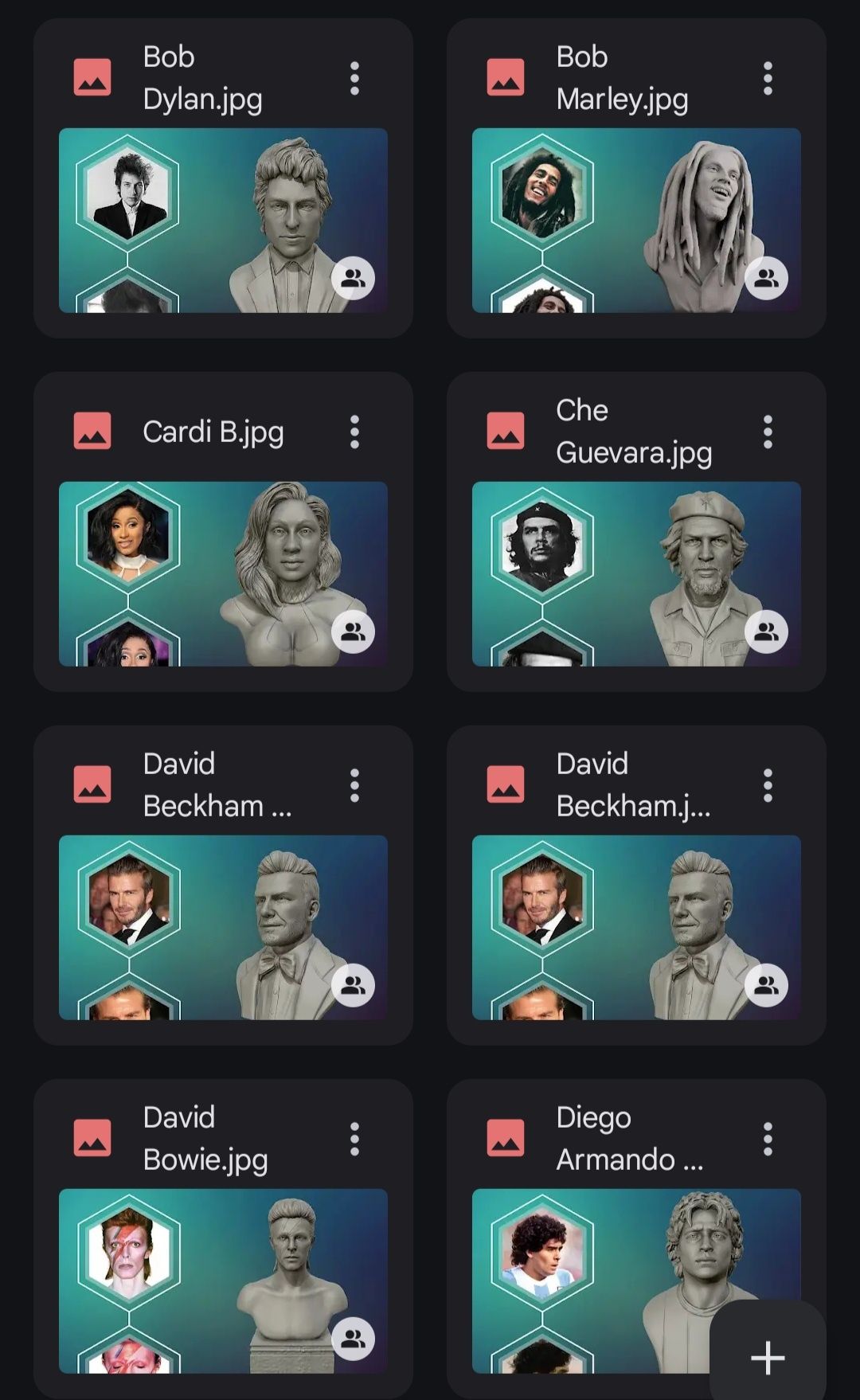Viewport: 860px width, 1400px height.
Task: Show the overflow menu for Cardi B.jpg
Action: click(x=354, y=432)
